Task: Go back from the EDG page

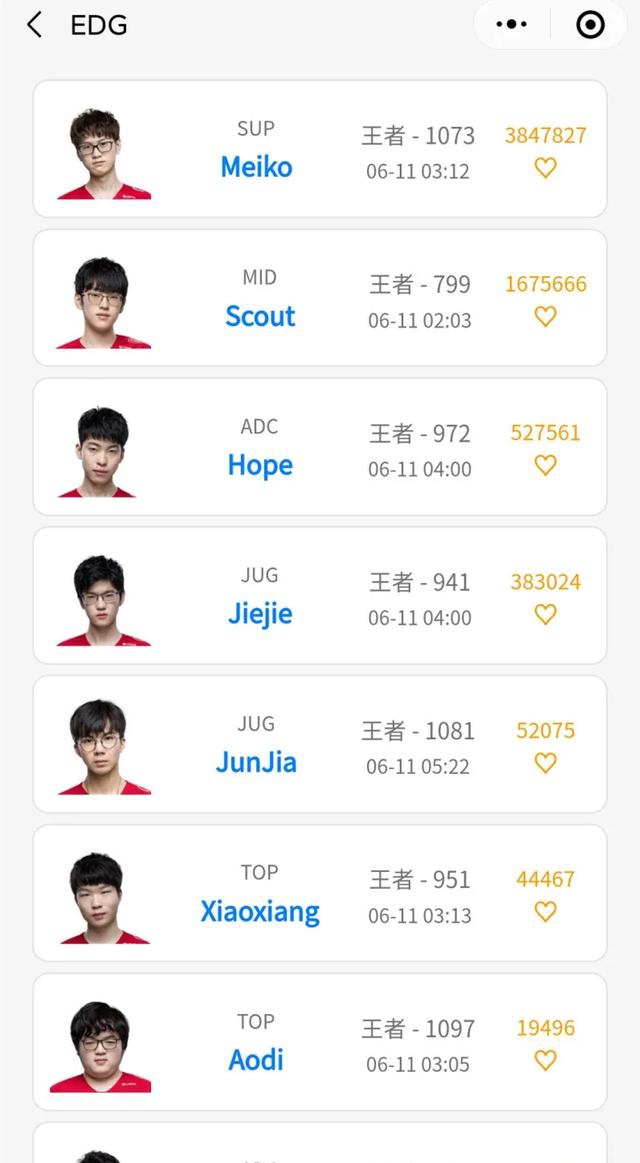Action: tap(34, 25)
